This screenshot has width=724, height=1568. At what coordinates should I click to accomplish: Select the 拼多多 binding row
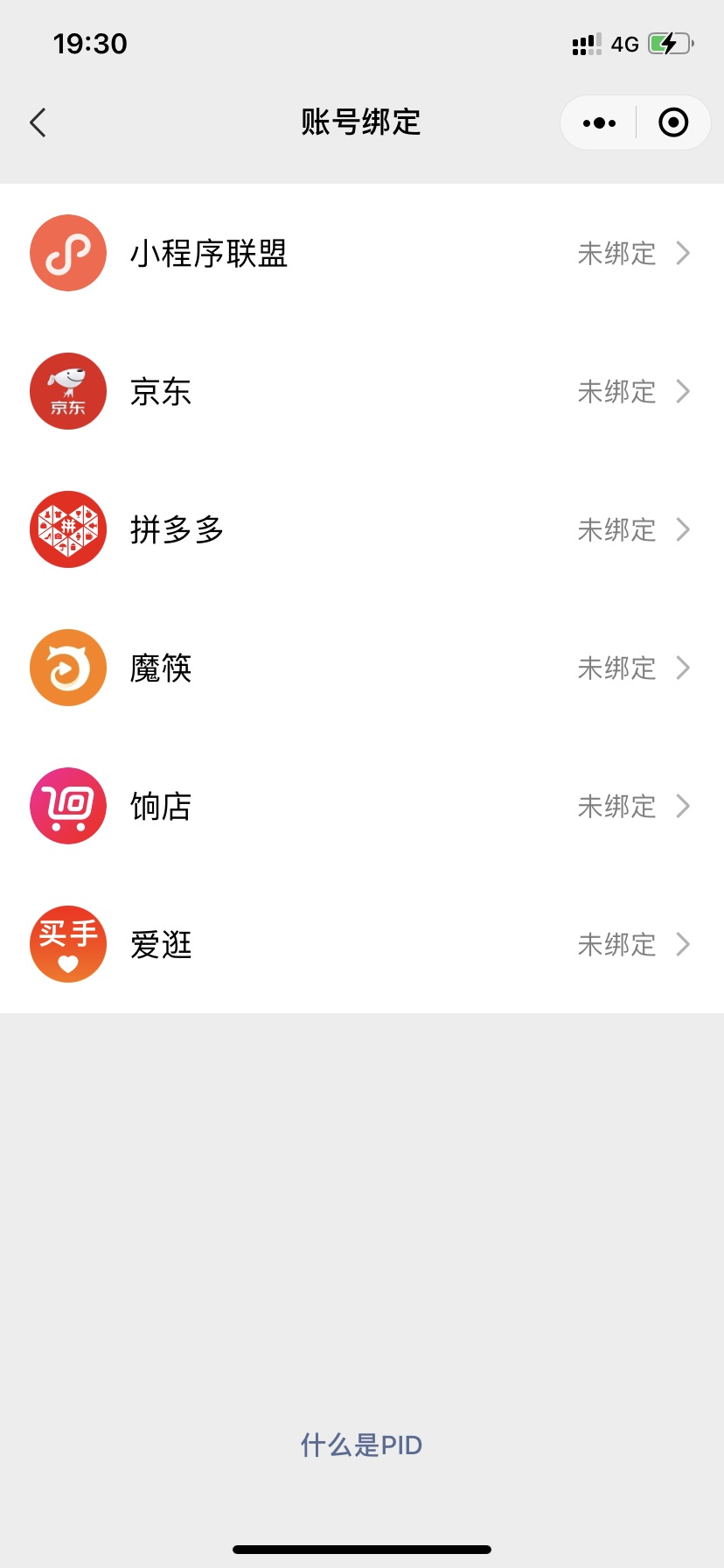pos(362,530)
